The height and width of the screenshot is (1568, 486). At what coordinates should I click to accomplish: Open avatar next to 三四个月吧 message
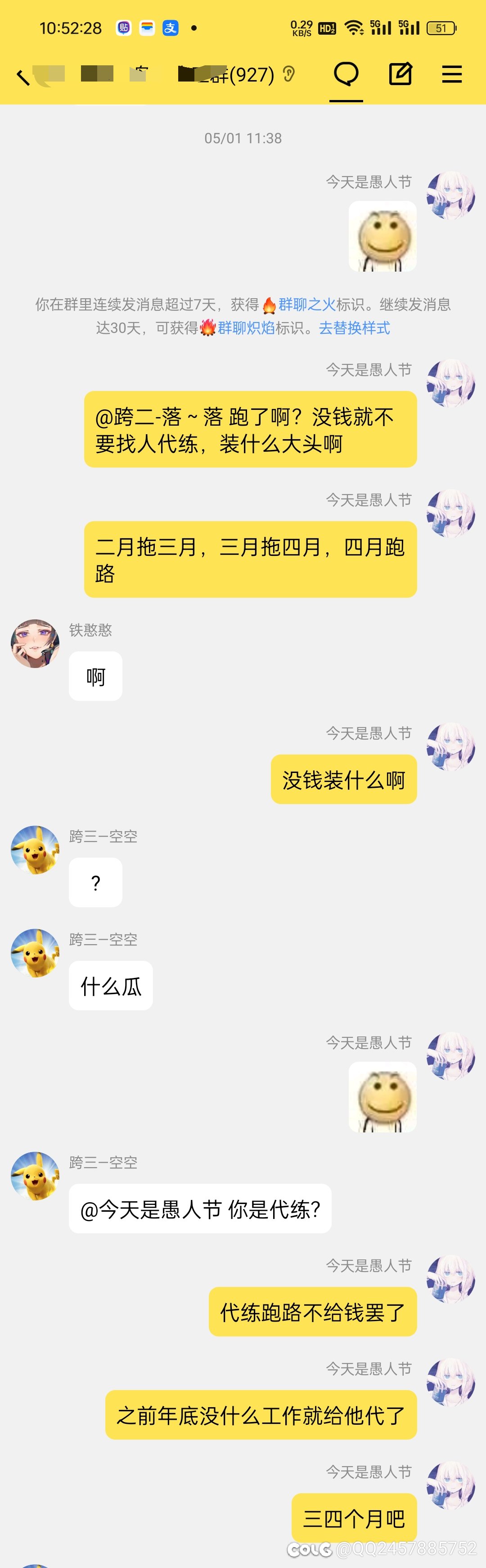pyautogui.click(x=451, y=1485)
